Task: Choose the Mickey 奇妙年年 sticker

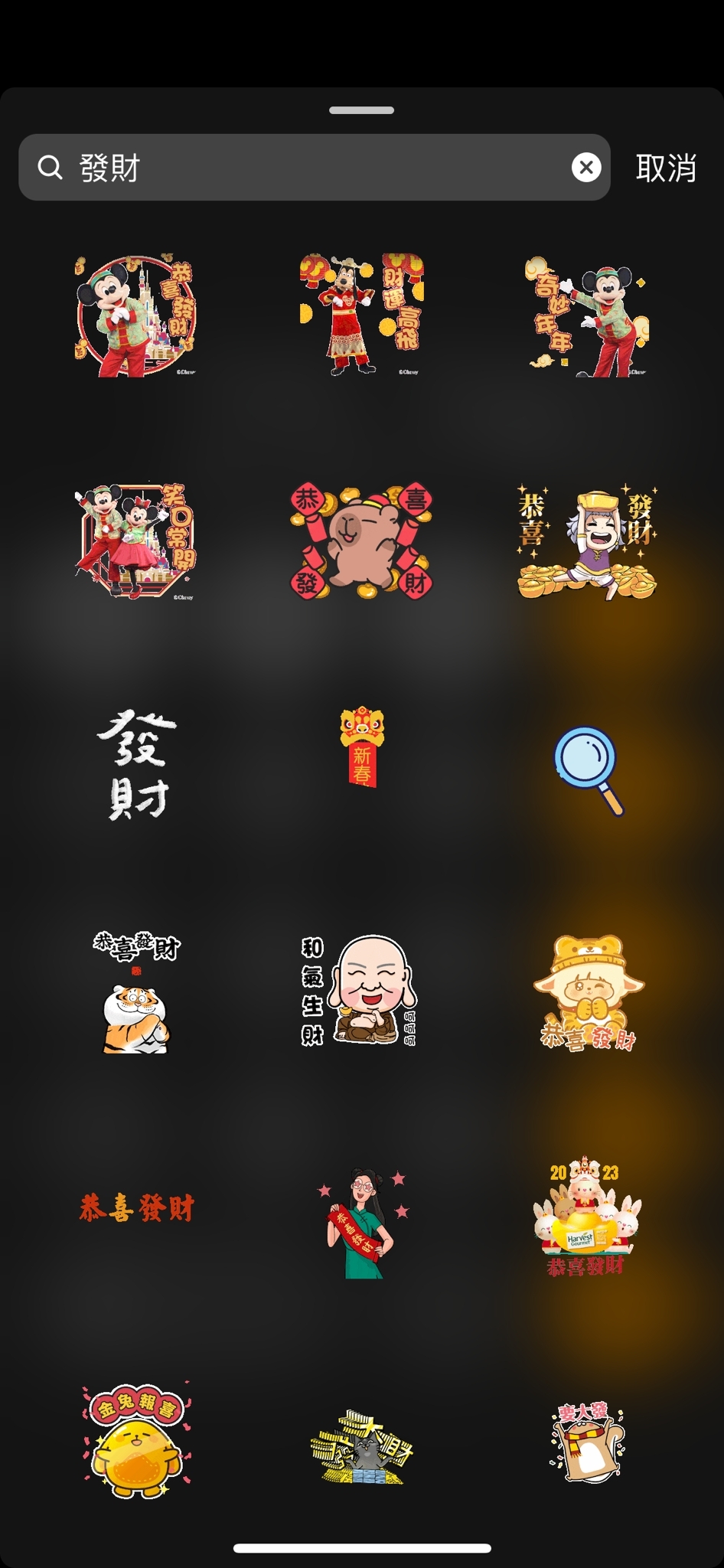Action: (x=587, y=316)
